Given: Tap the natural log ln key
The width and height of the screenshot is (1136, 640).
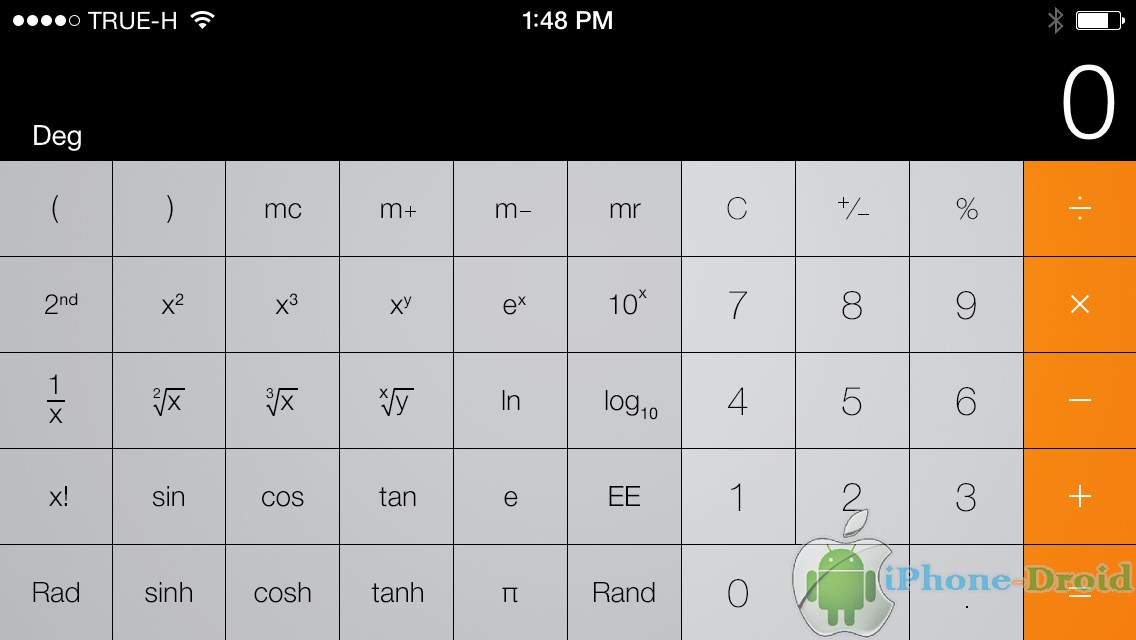Looking at the screenshot, I should [x=510, y=400].
